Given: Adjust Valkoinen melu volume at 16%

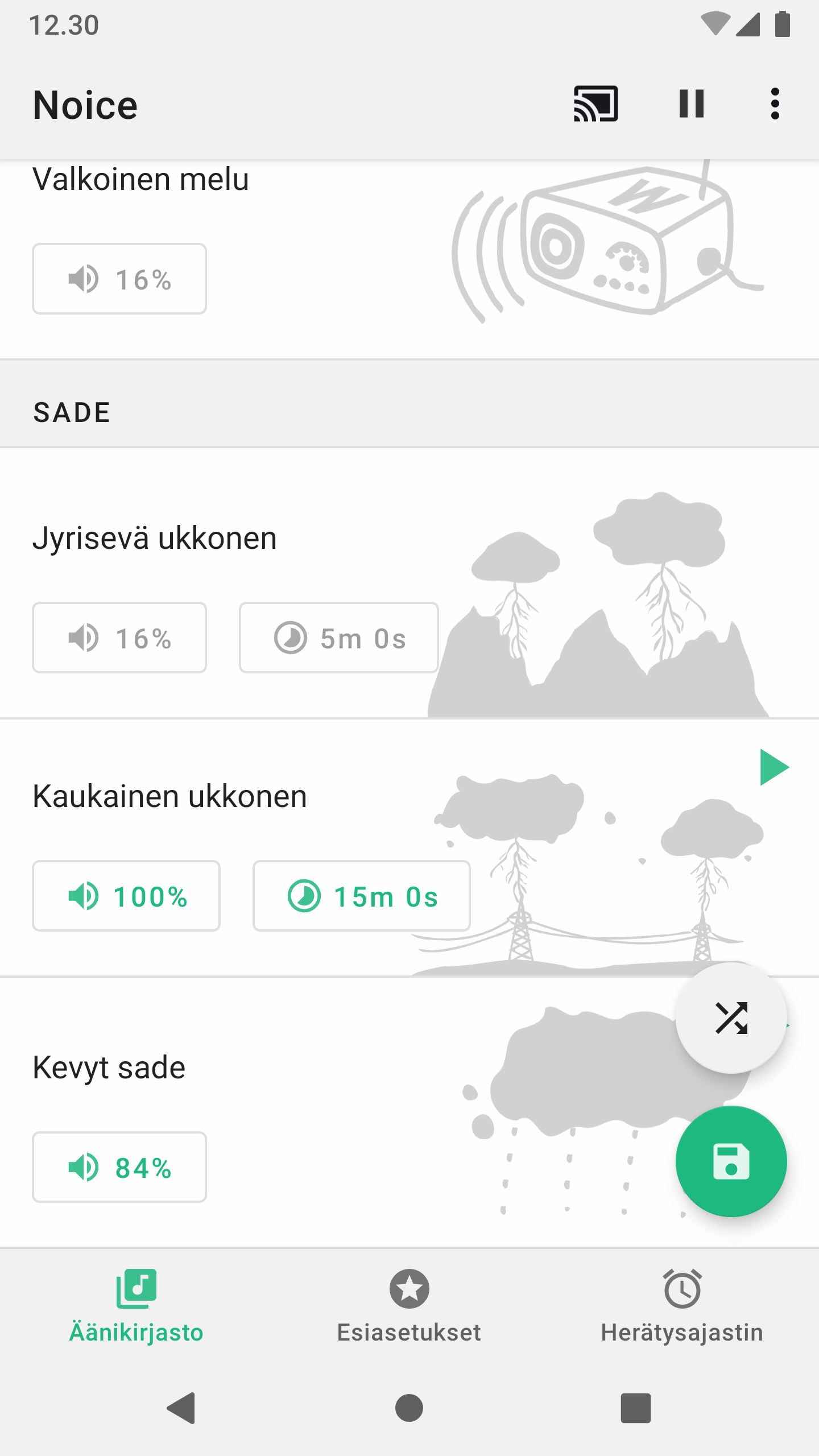Looking at the screenshot, I should (x=119, y=279).
